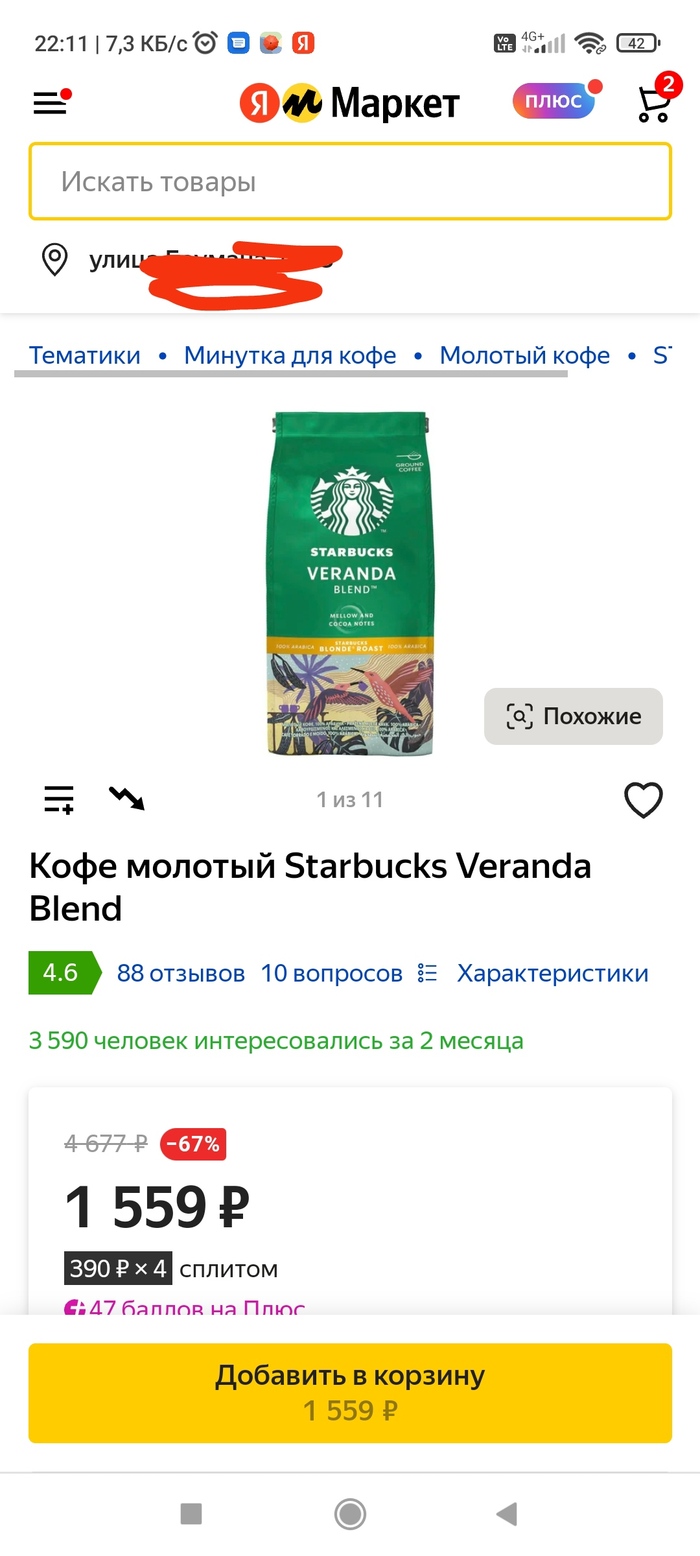The width and height of the screenshot is (700, 1556).
Task: Go back with the system back button
Action: (507, 1514)
